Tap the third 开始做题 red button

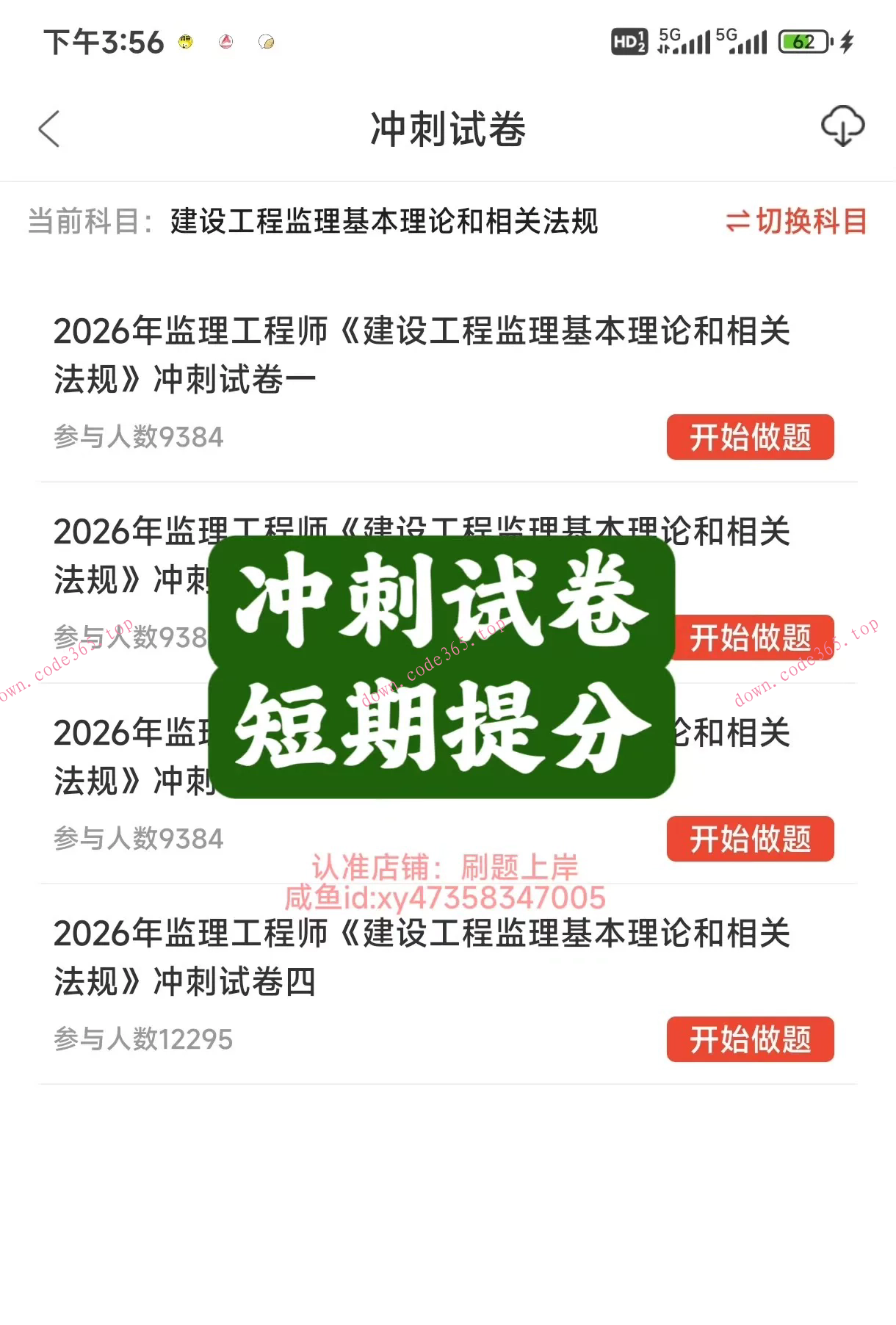[751, 840]
